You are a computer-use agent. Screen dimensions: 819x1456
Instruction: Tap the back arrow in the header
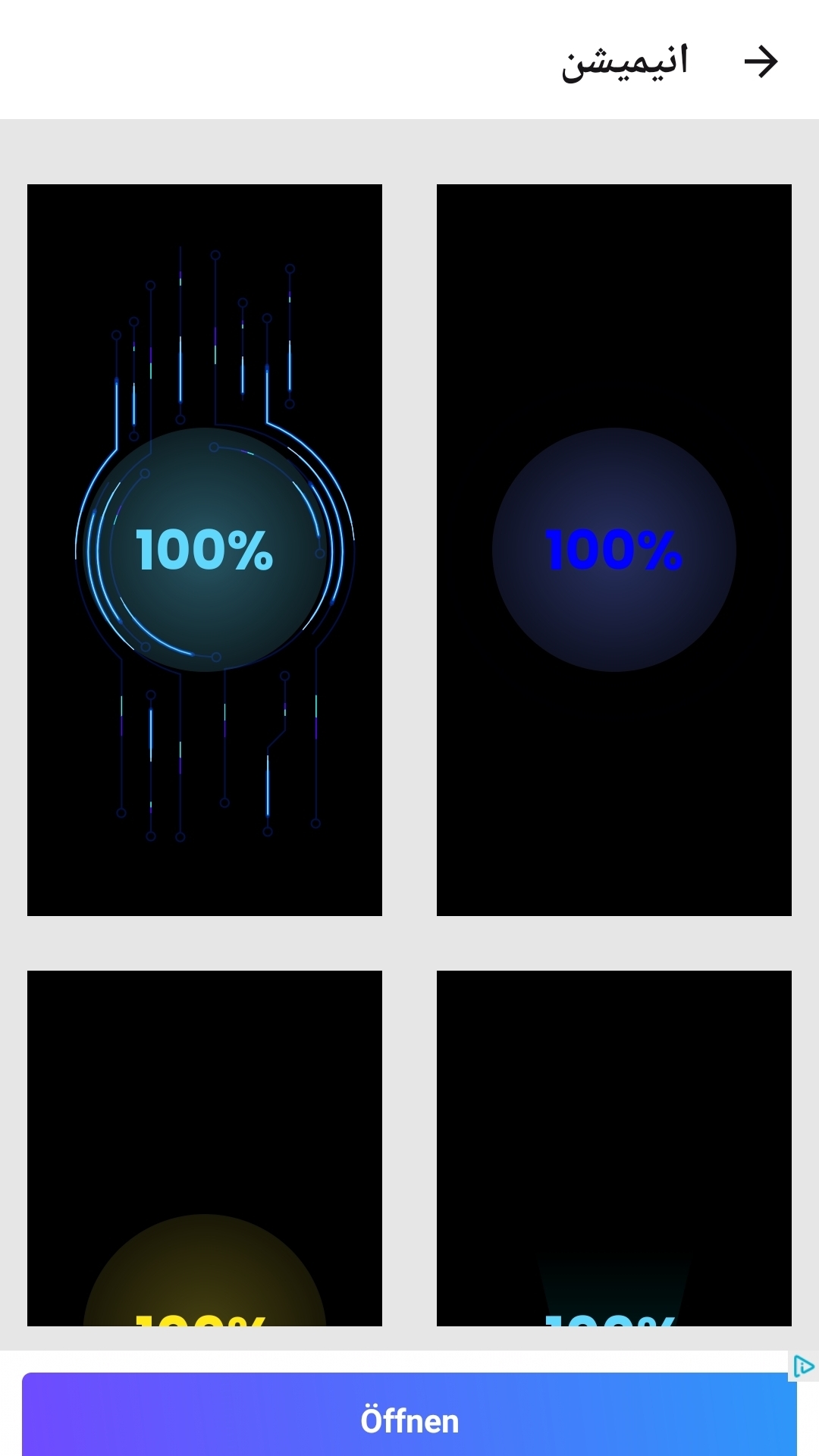click(761, 61)
